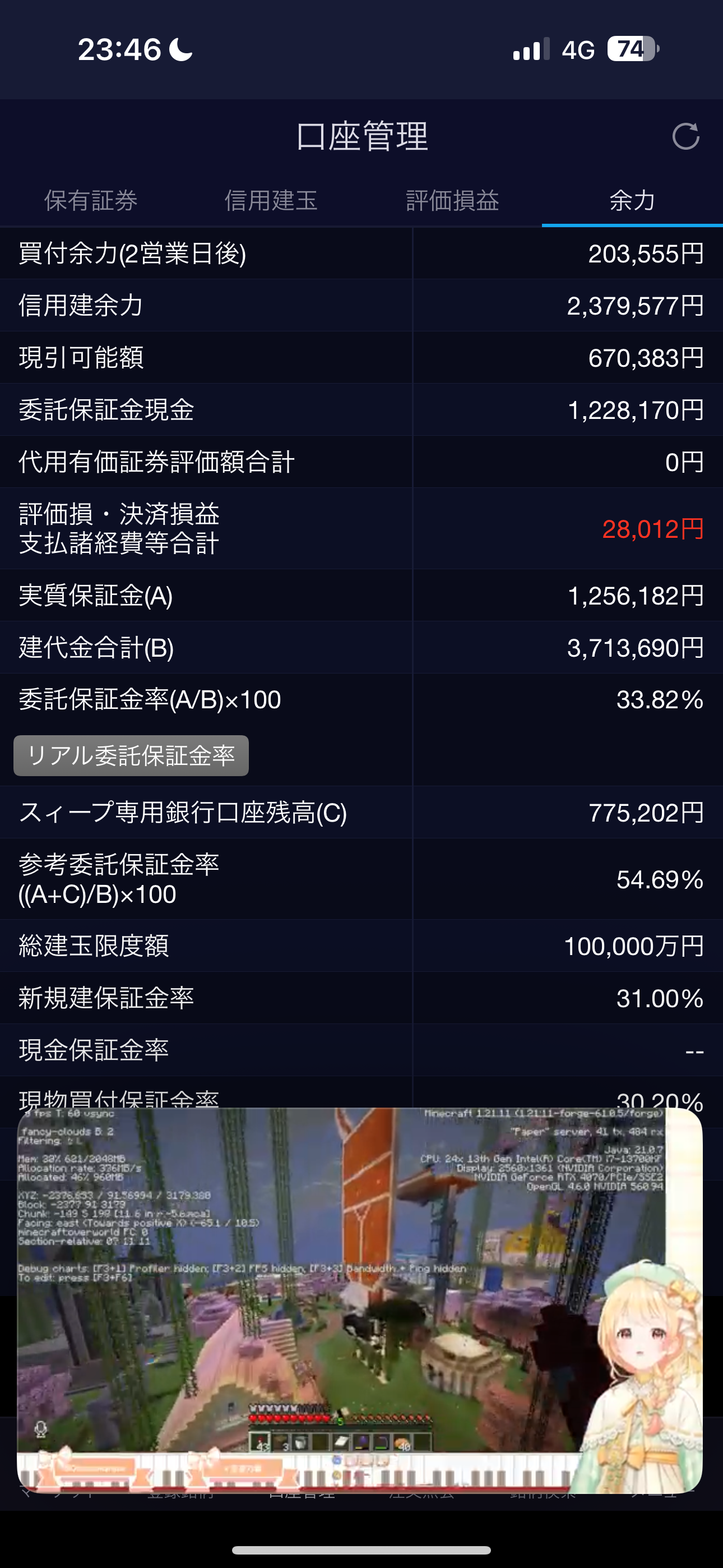Open the 信用建玉 tab
The image size is (723, 1568).
click(271, 200)
